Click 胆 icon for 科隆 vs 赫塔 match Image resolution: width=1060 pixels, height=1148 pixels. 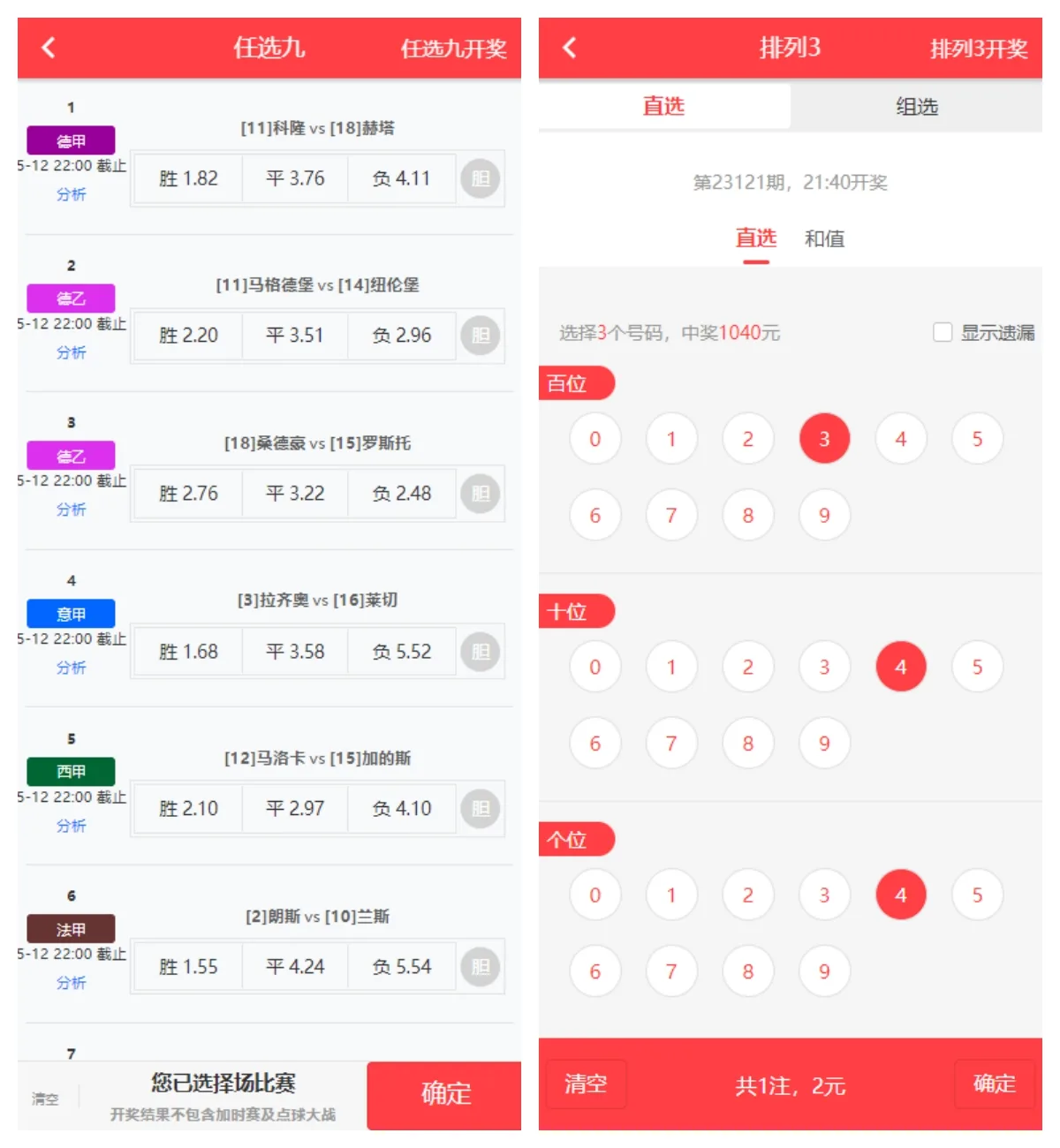pyautogui.click(x=480, y=177)
